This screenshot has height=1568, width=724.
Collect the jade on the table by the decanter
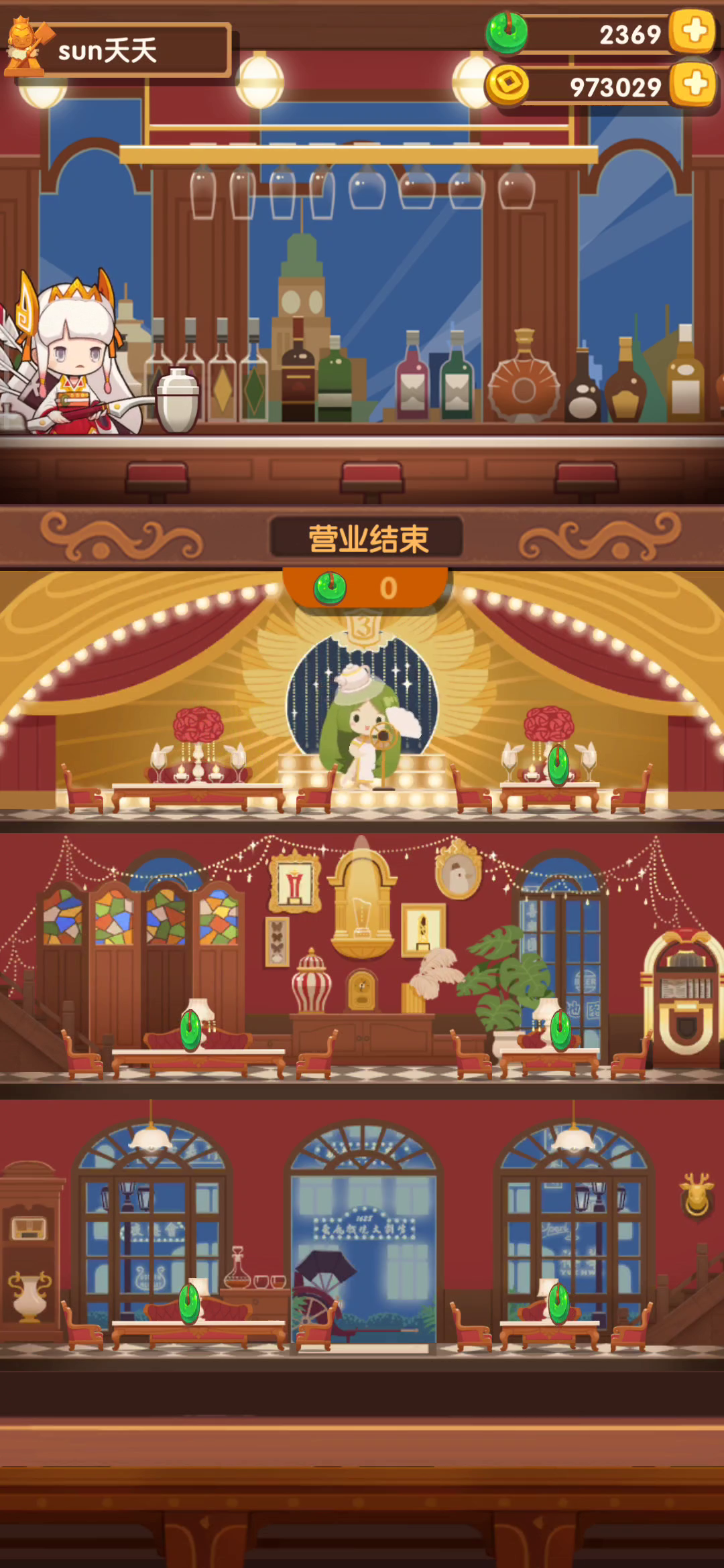coord(190,1303)
